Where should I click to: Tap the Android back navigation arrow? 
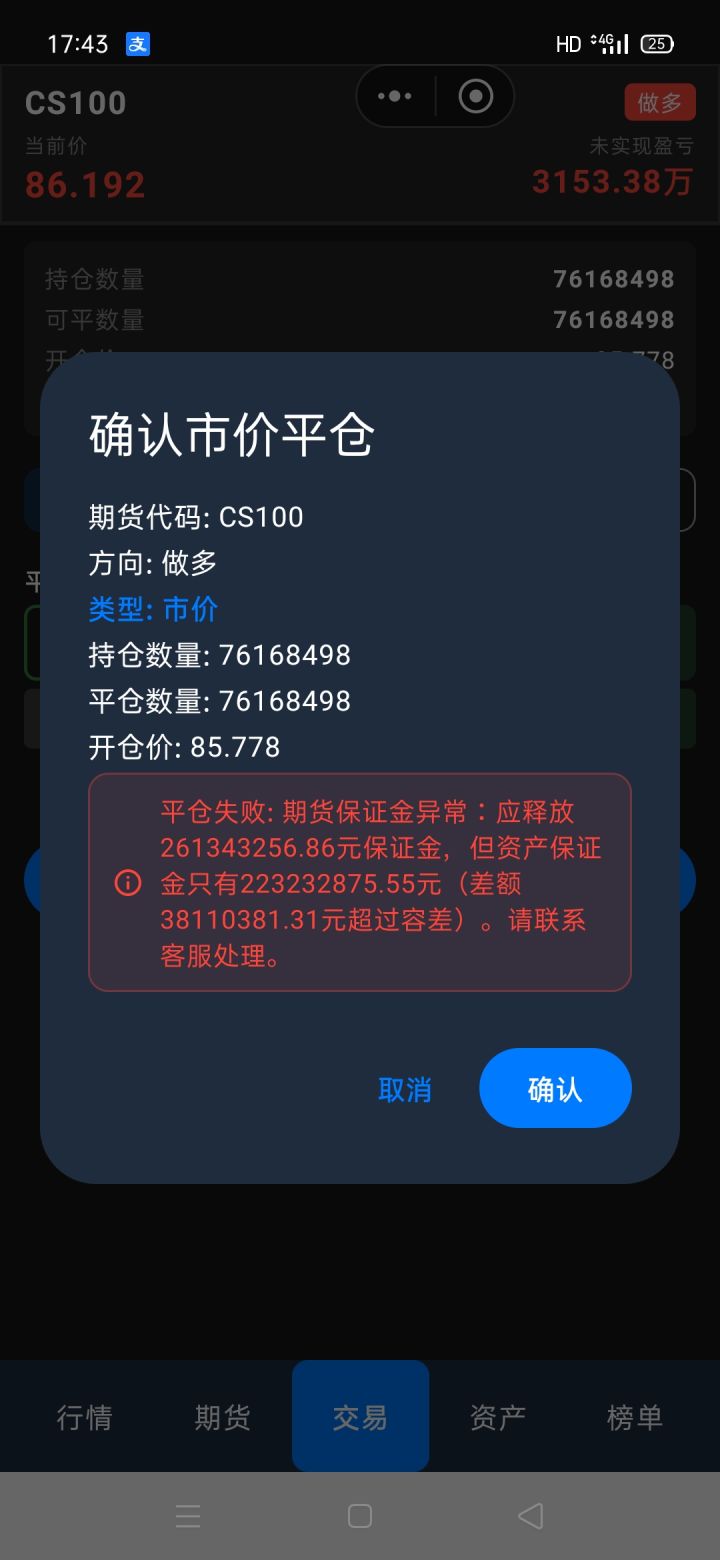coord(531,1515)
